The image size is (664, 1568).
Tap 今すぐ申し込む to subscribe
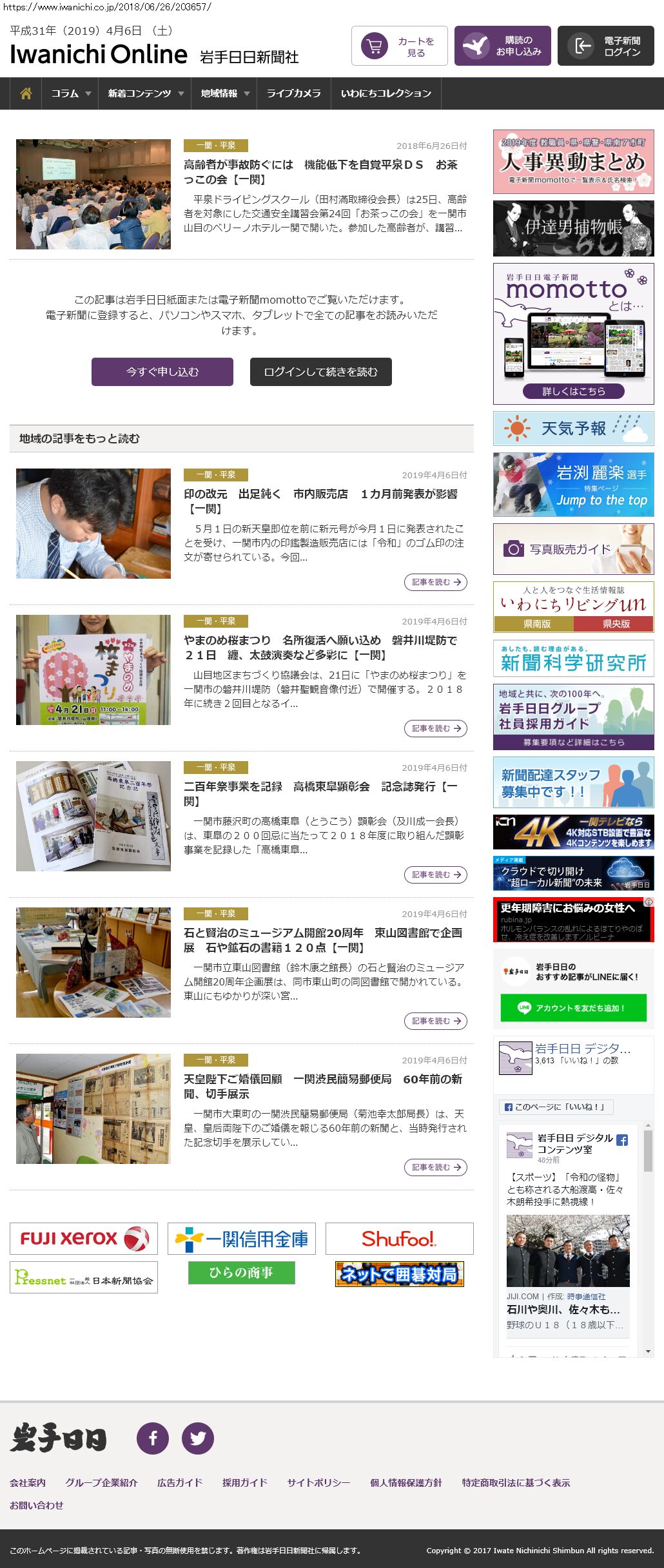[162, 372]
